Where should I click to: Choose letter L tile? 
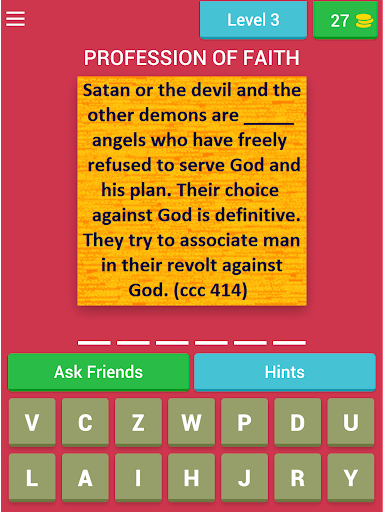tap(32, 478)
